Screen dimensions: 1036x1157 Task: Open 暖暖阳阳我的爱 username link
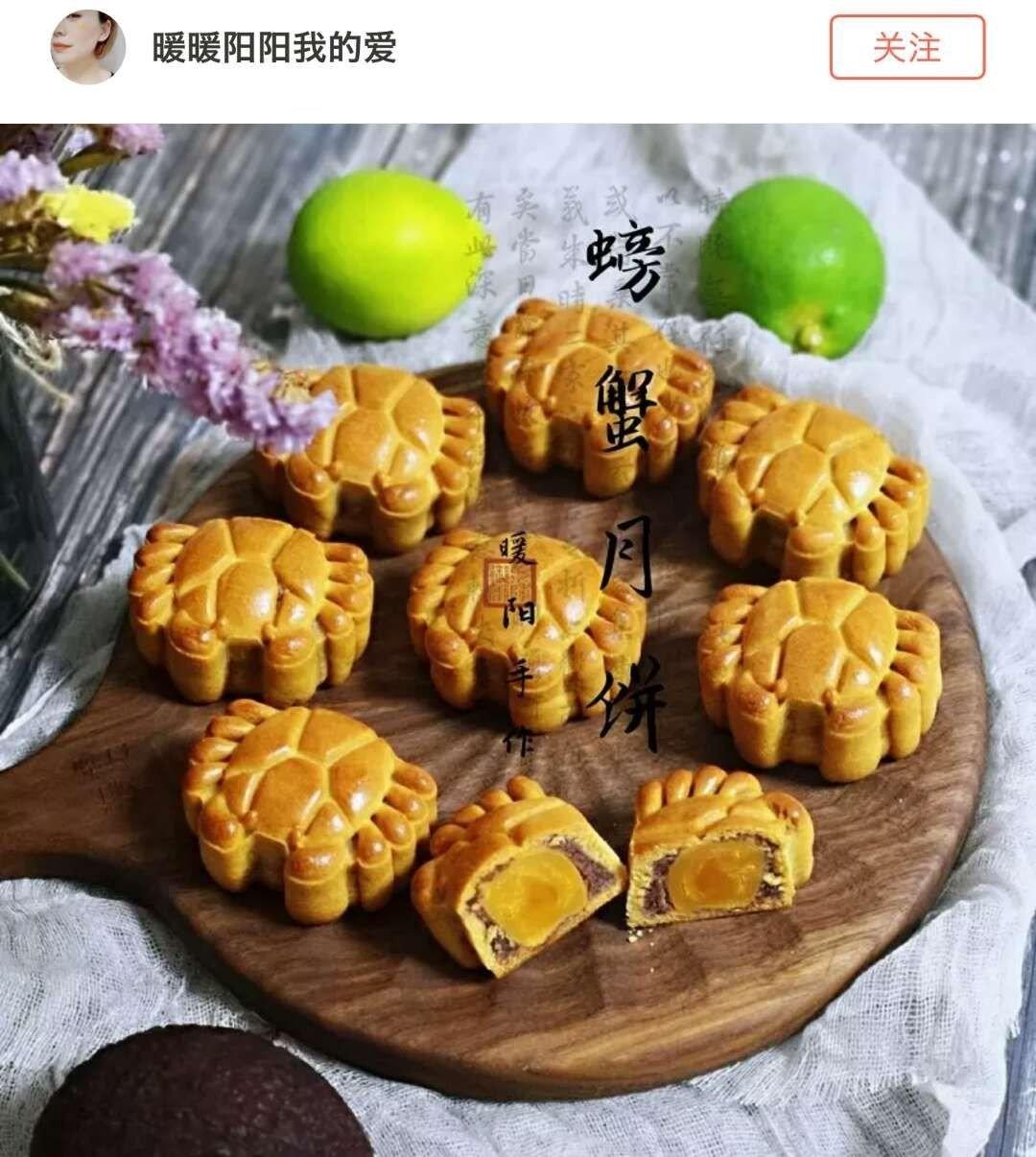click(274, 47)
